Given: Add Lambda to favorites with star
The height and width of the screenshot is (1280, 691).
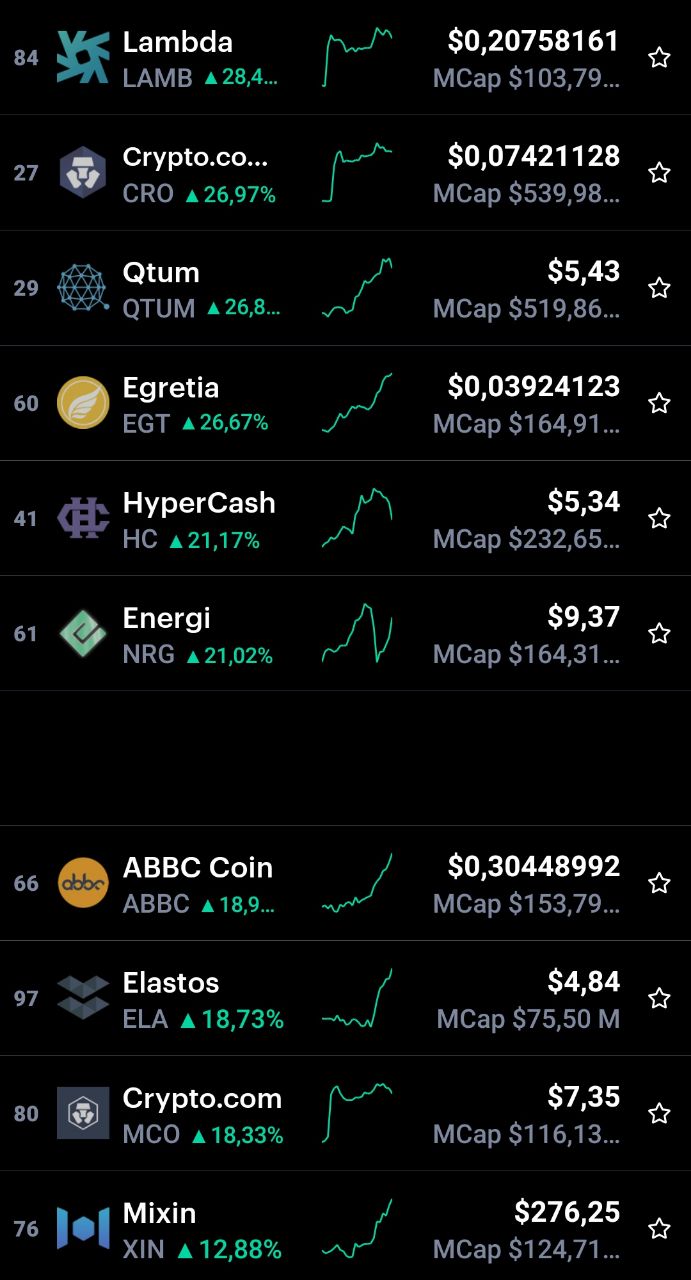Looking at the screenshot, I should coord(659,58).
